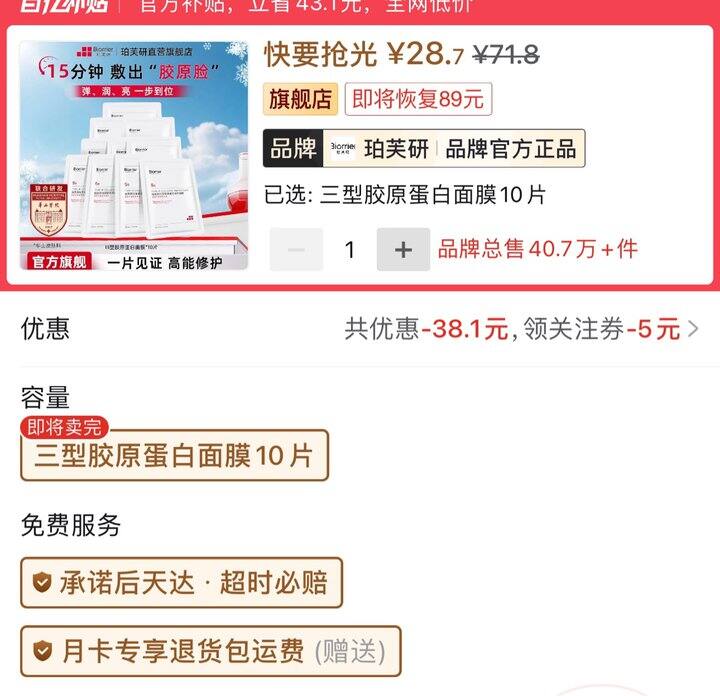Select 三型胶原蛋白面膜10片 option
Viewport: 720px width, 696px height.
[174, 456]
